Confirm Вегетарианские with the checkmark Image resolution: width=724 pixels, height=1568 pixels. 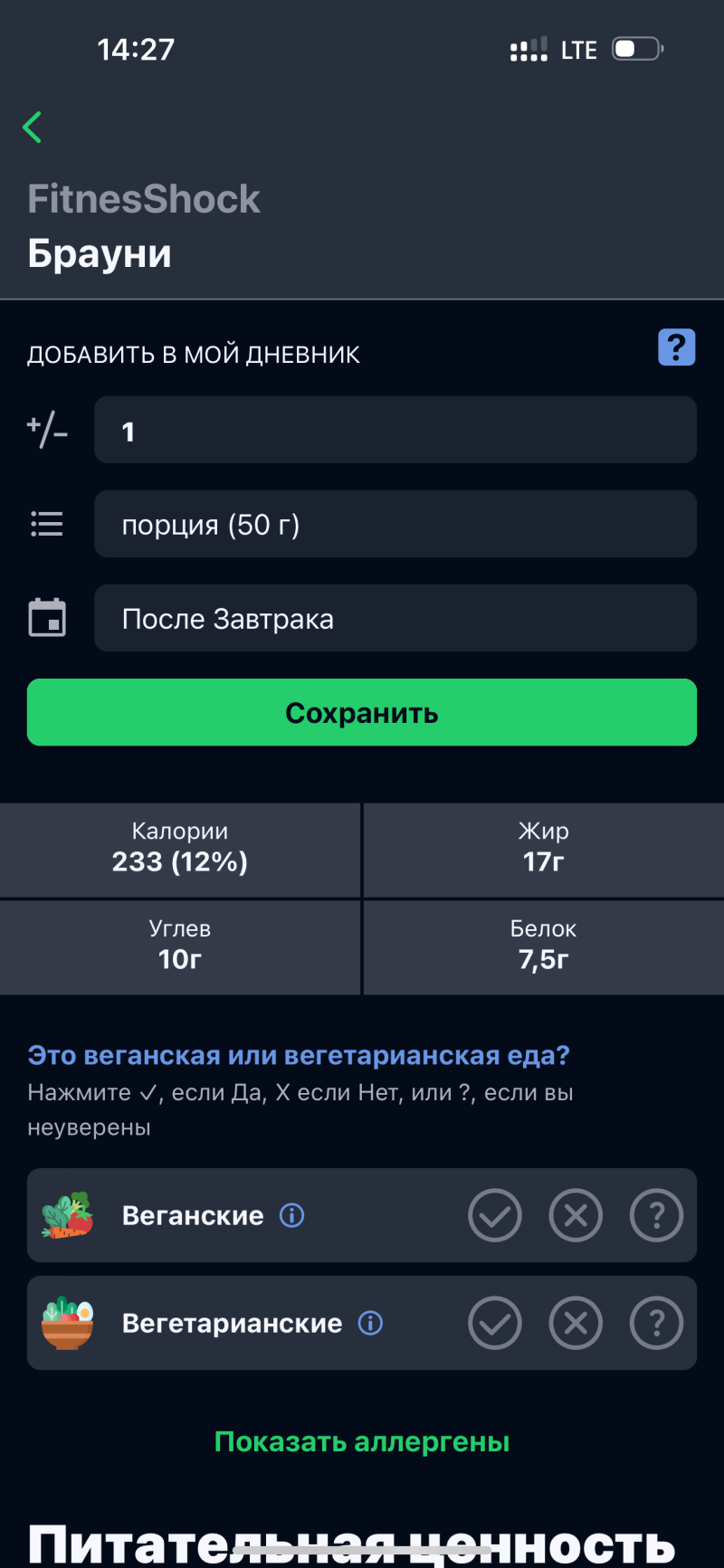[x=494, y=1323]
